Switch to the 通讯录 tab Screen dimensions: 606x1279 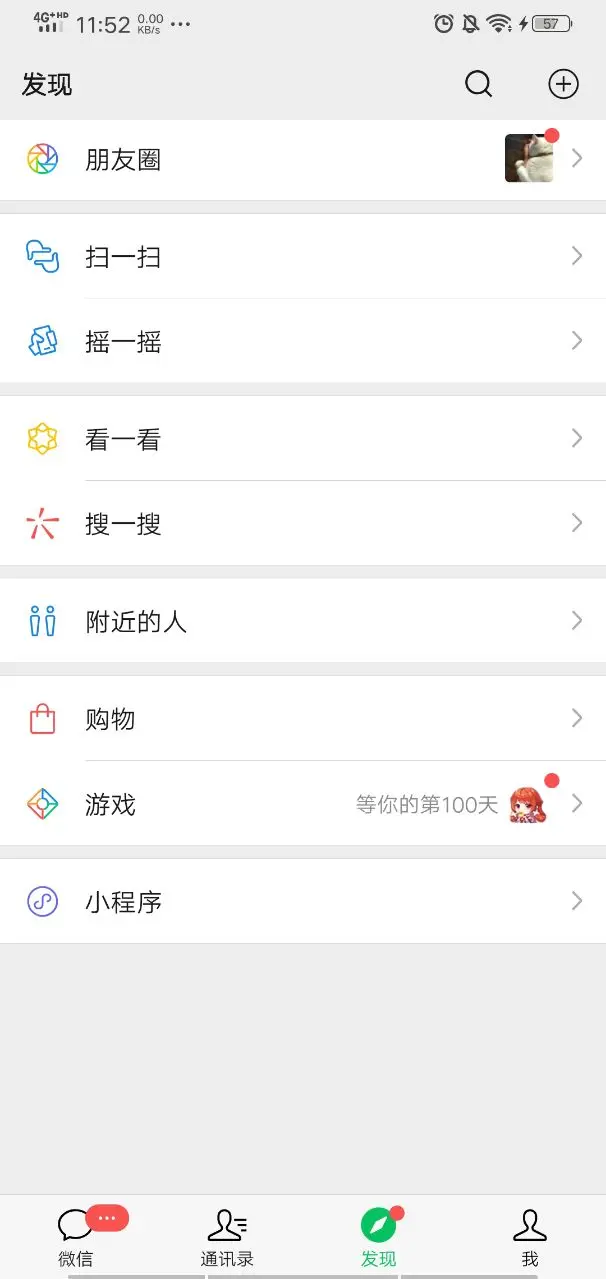227,1237
